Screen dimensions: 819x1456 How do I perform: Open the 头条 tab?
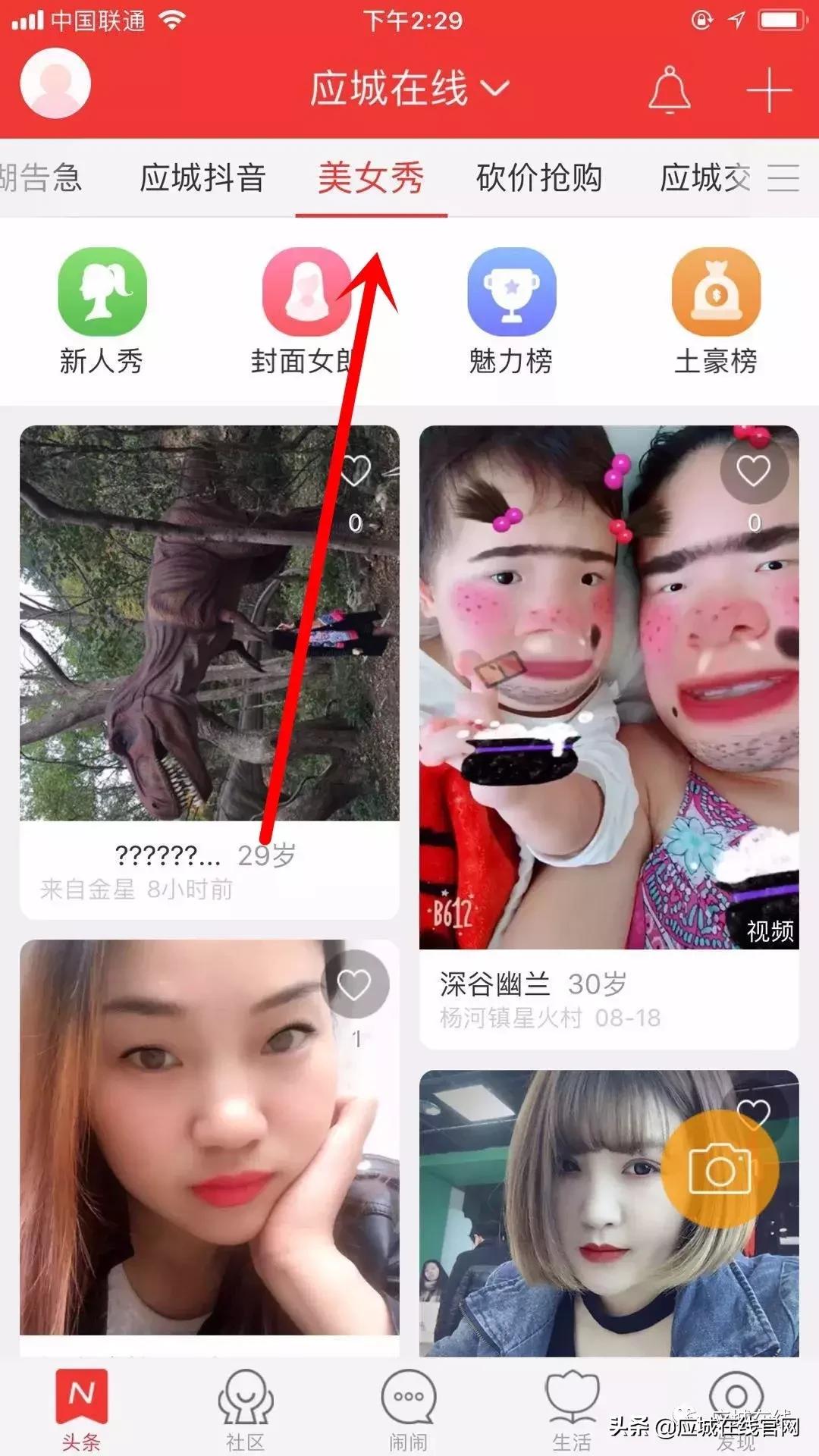81,1410
